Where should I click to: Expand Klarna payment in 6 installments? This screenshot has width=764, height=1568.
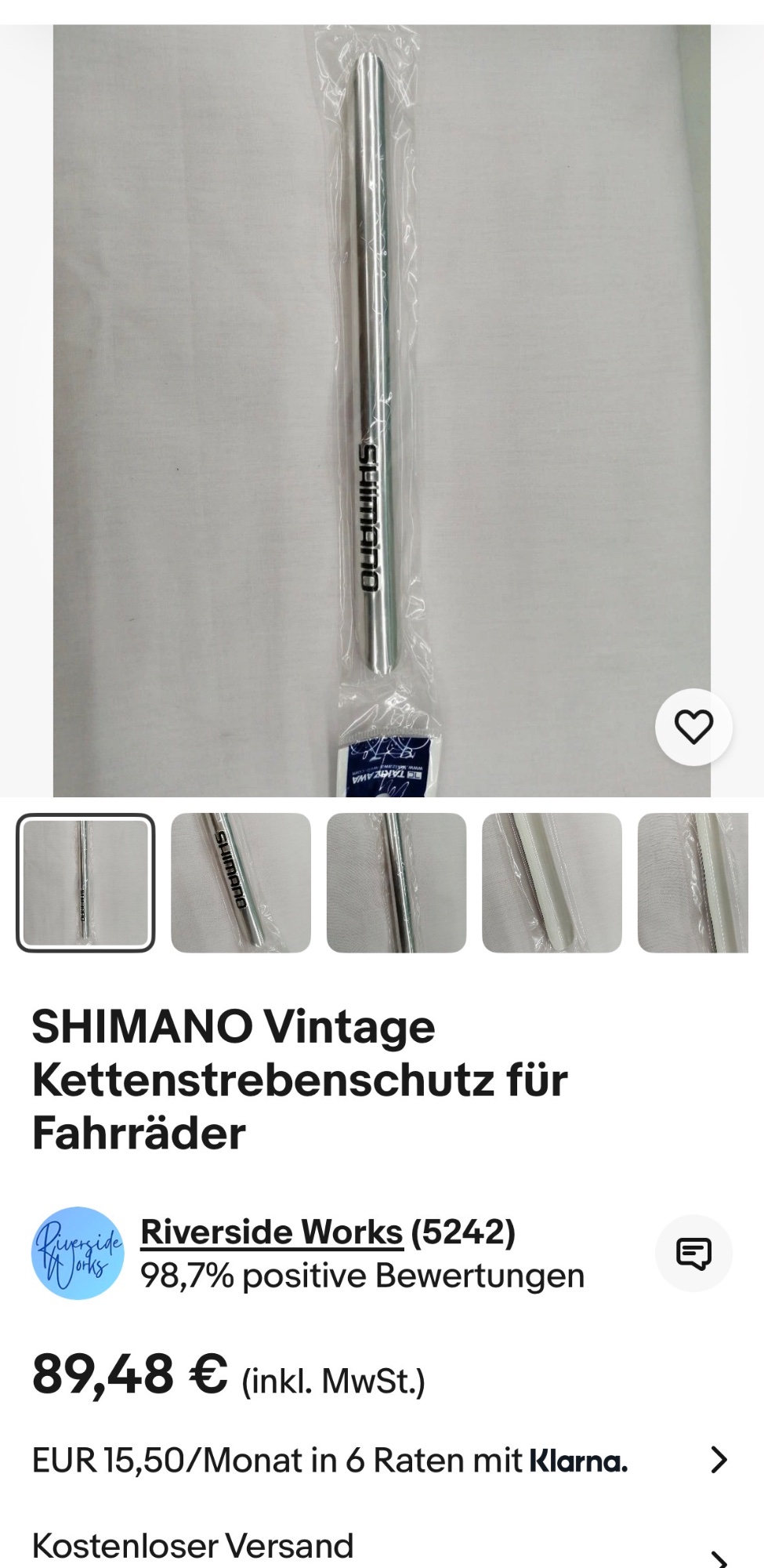718,1461
